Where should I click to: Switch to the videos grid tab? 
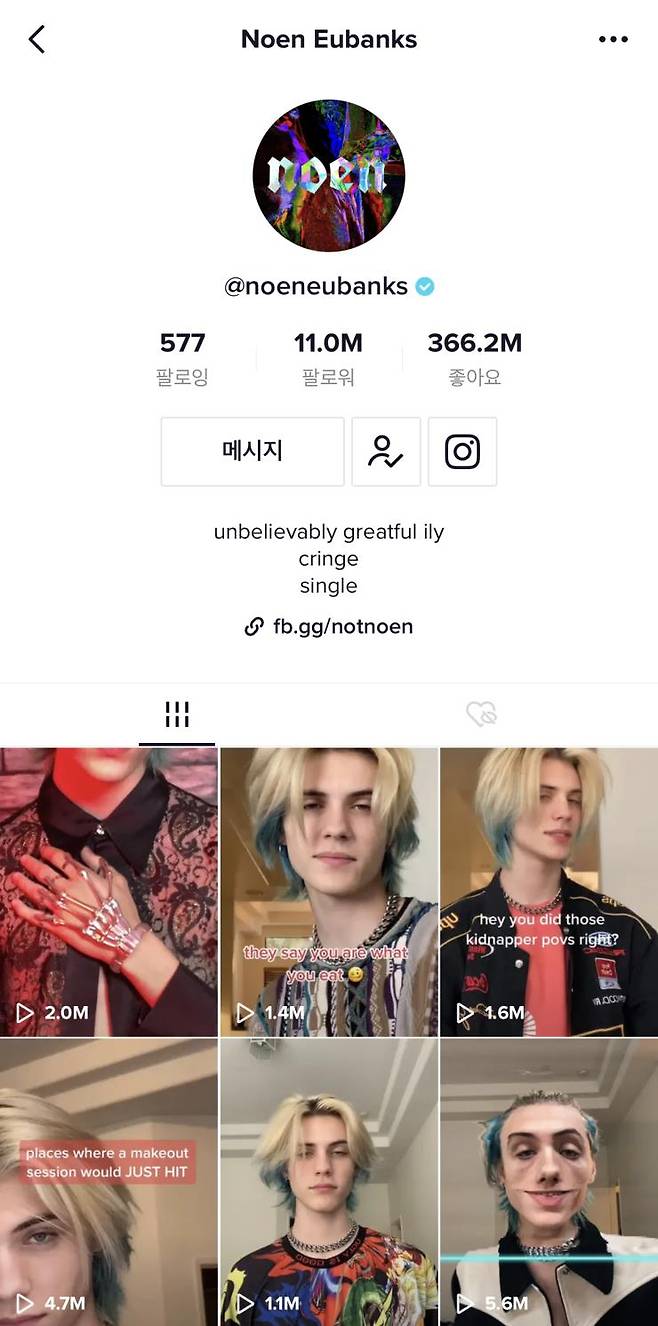[177, 714]
